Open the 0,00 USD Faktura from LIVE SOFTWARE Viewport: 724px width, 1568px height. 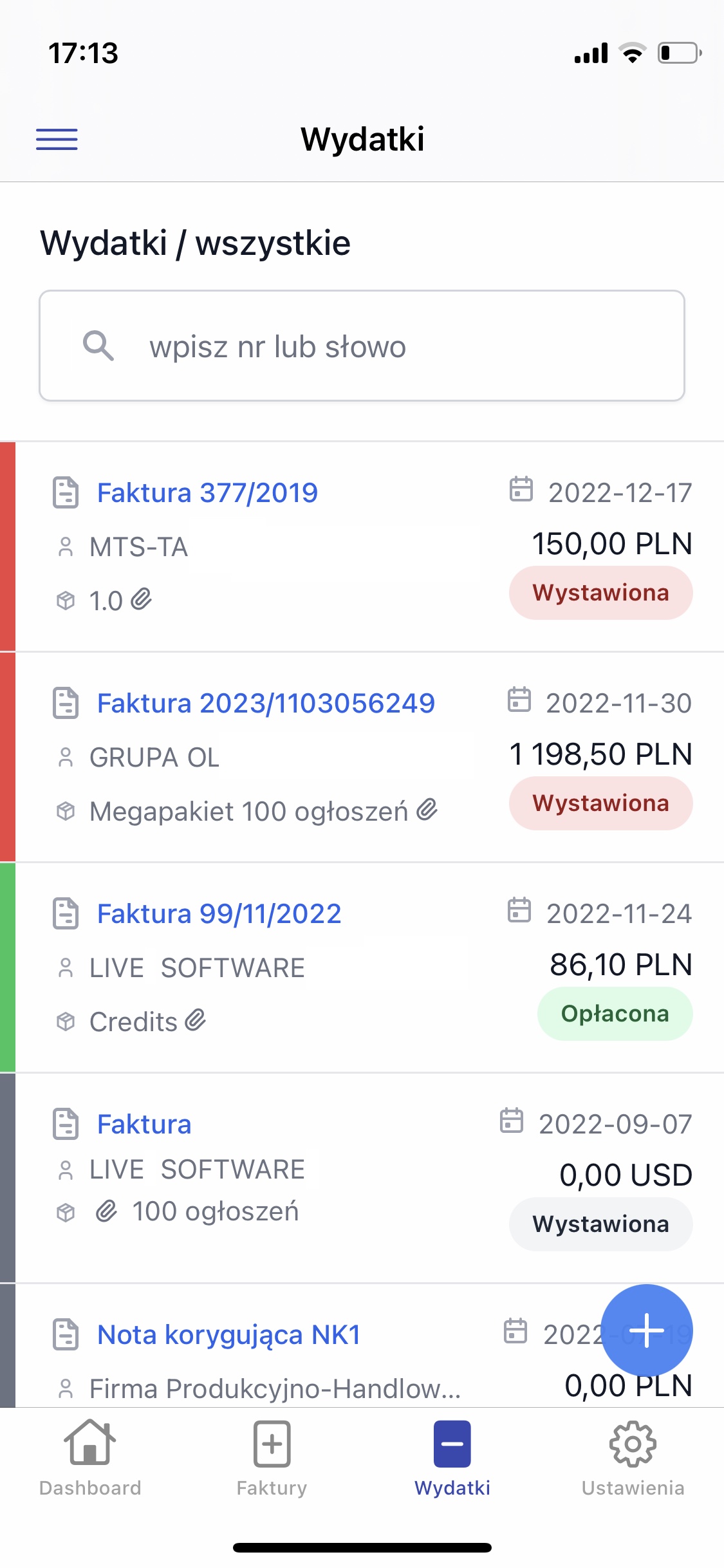[144, 1125]
